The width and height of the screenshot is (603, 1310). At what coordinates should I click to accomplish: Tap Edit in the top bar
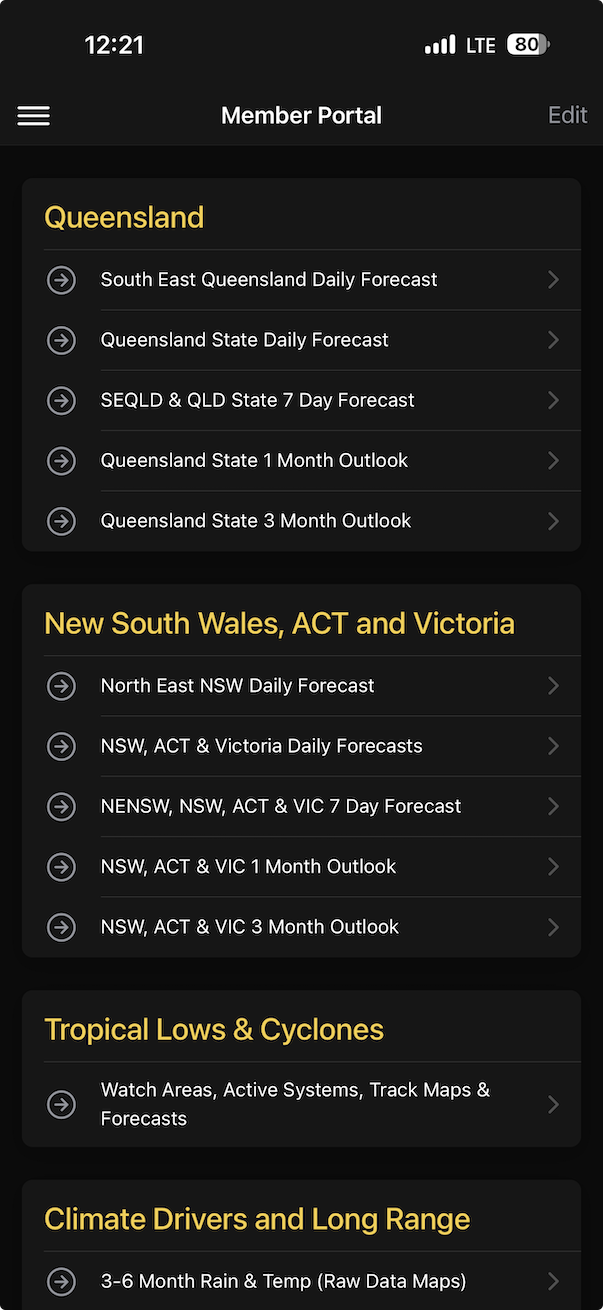(567, 115)
